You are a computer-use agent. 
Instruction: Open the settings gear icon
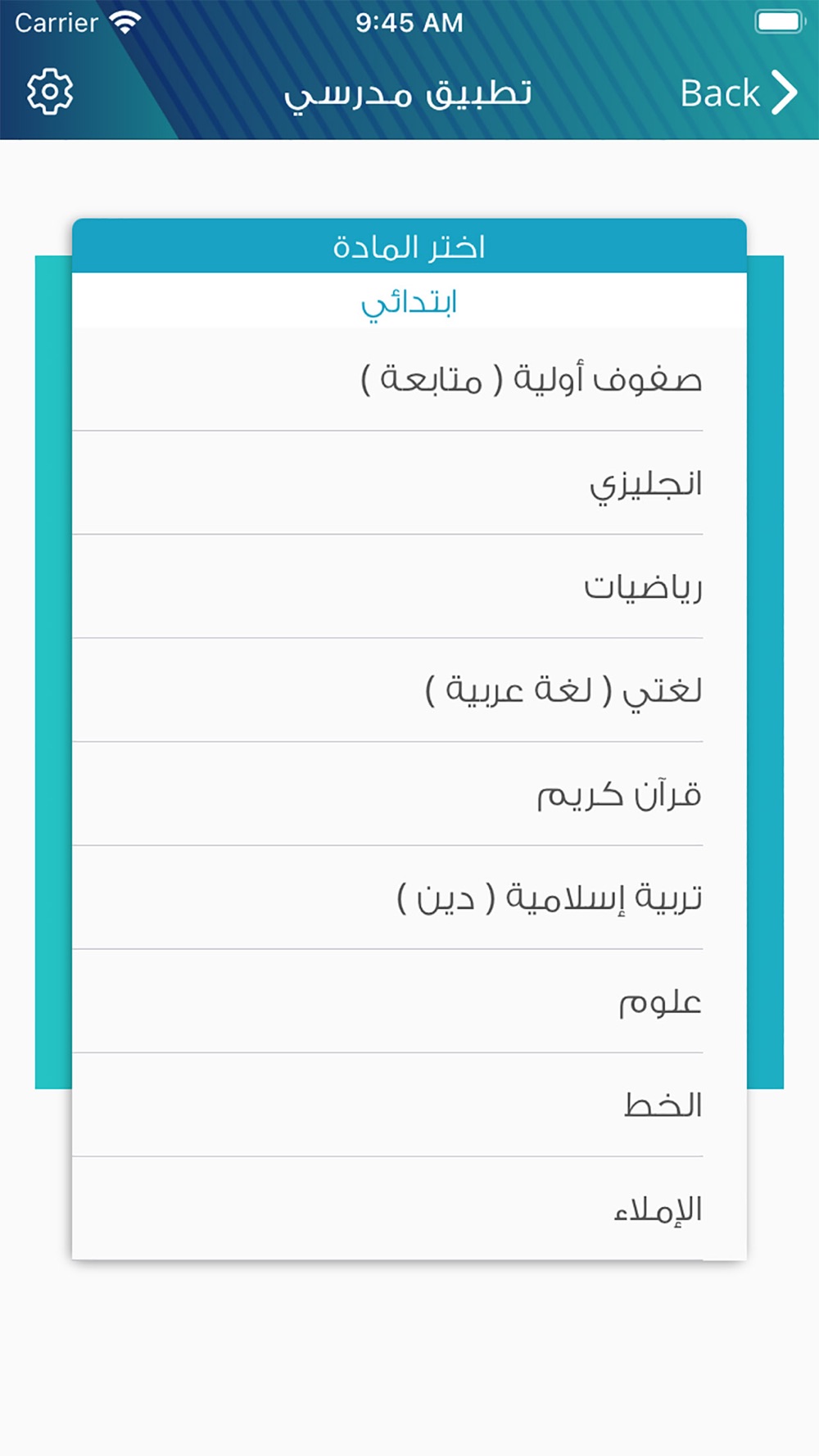[x=50, y=92]
